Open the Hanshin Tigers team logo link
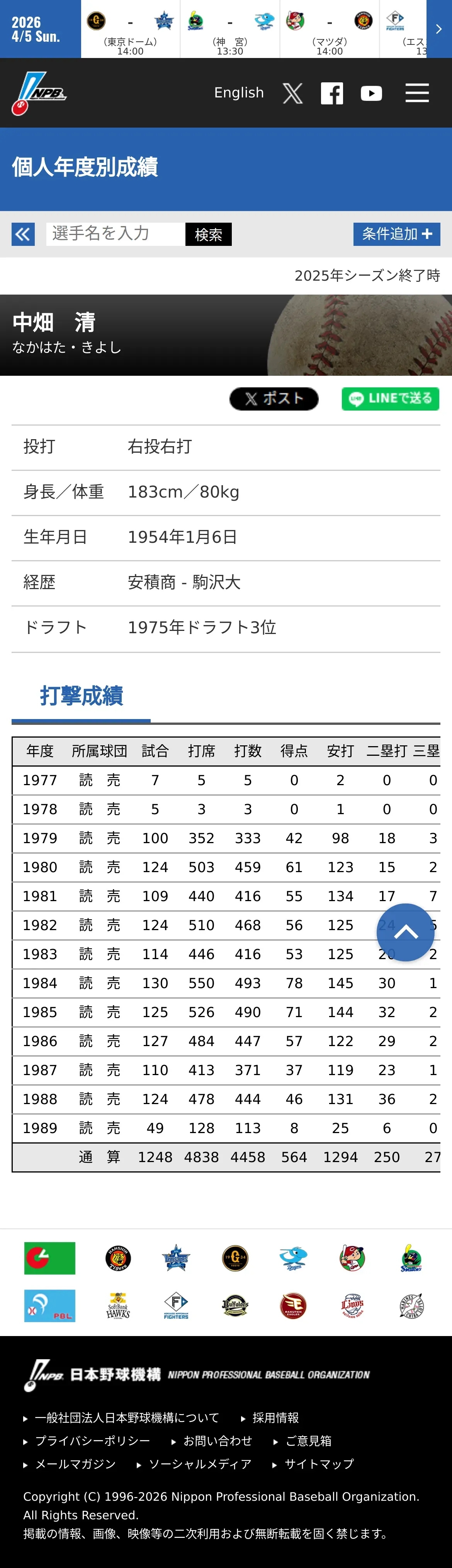 (117, 1258)
